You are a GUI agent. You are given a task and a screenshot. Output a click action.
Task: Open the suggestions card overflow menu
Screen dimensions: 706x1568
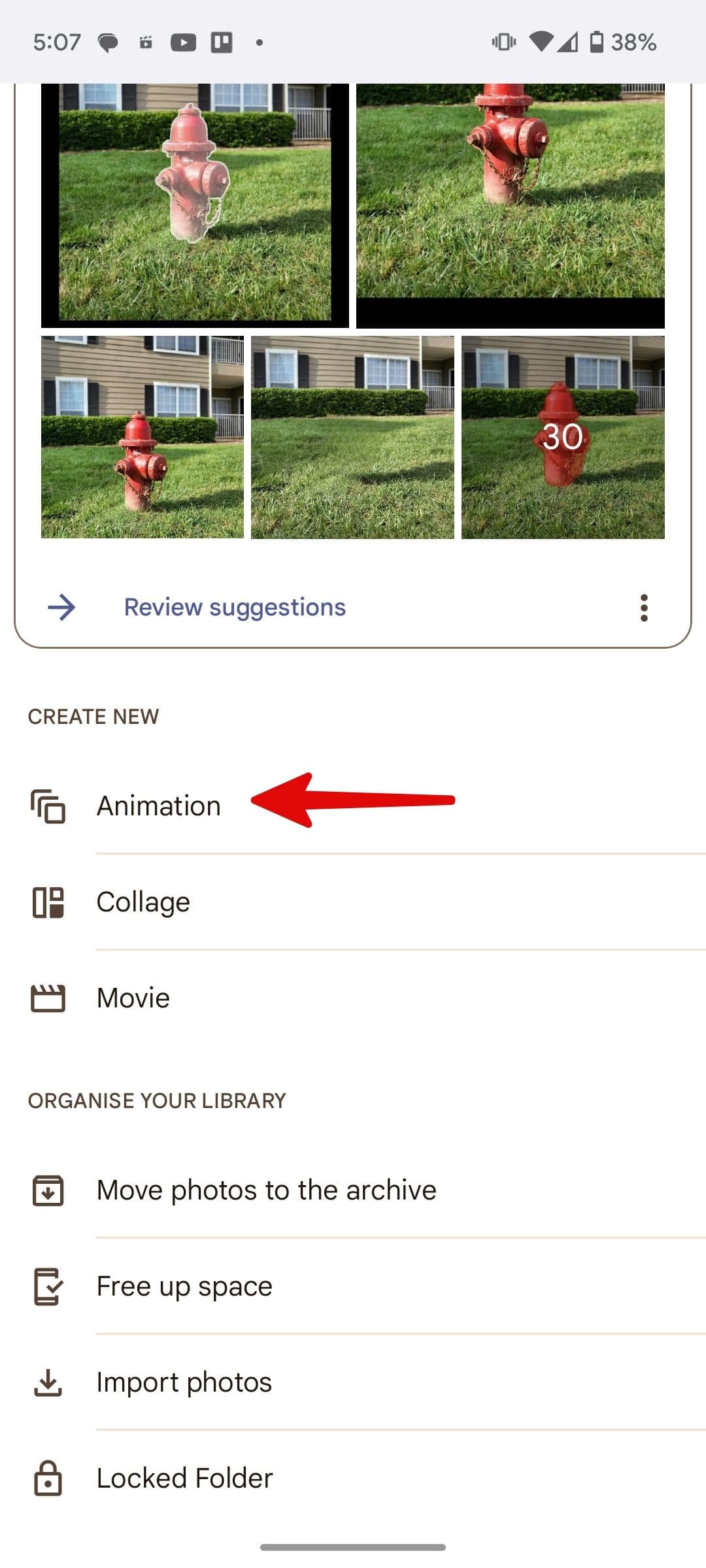tap(644, 608)
